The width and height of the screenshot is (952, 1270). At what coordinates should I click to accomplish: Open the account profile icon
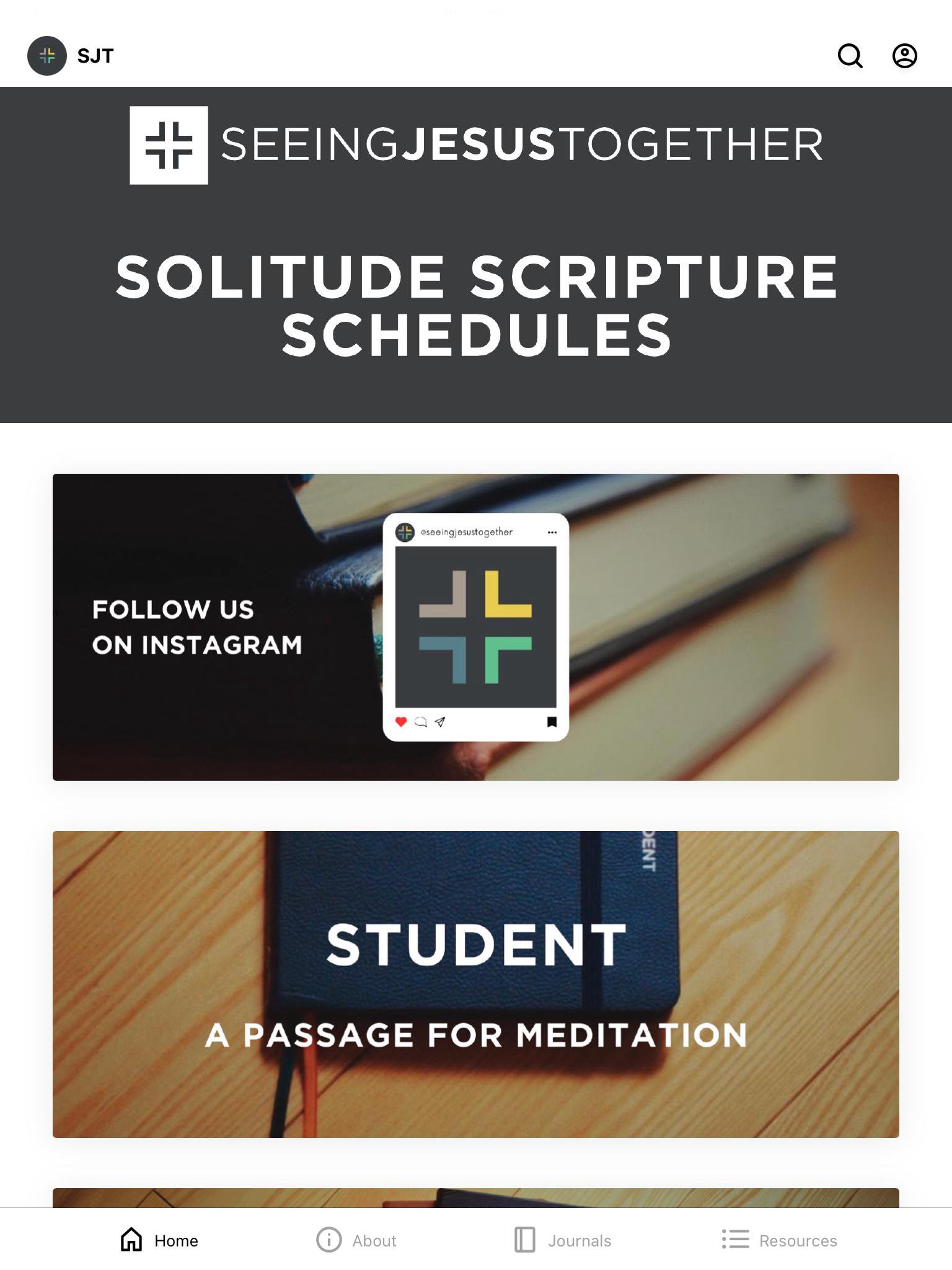pos(904,56)
